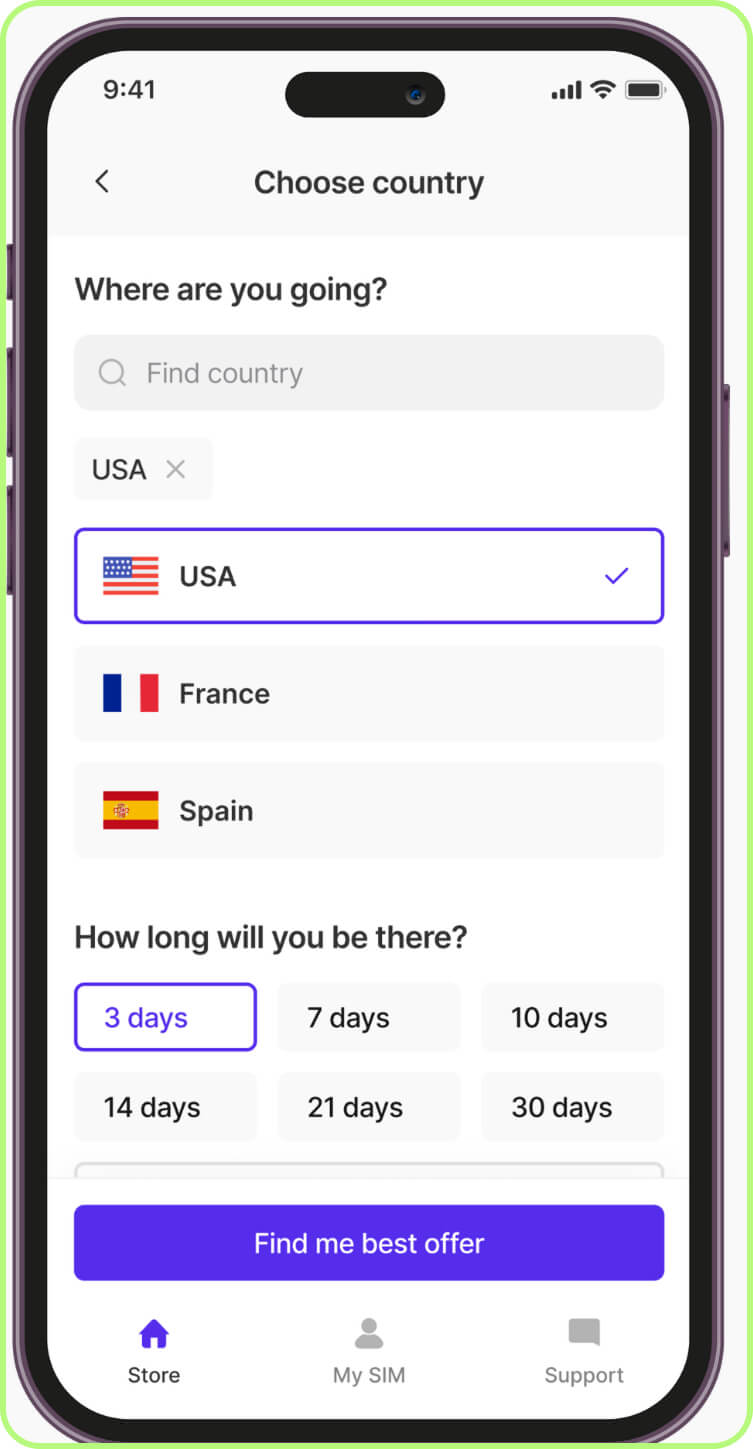
Task: Select the 3 days duration
Action: click(165, 1017)
